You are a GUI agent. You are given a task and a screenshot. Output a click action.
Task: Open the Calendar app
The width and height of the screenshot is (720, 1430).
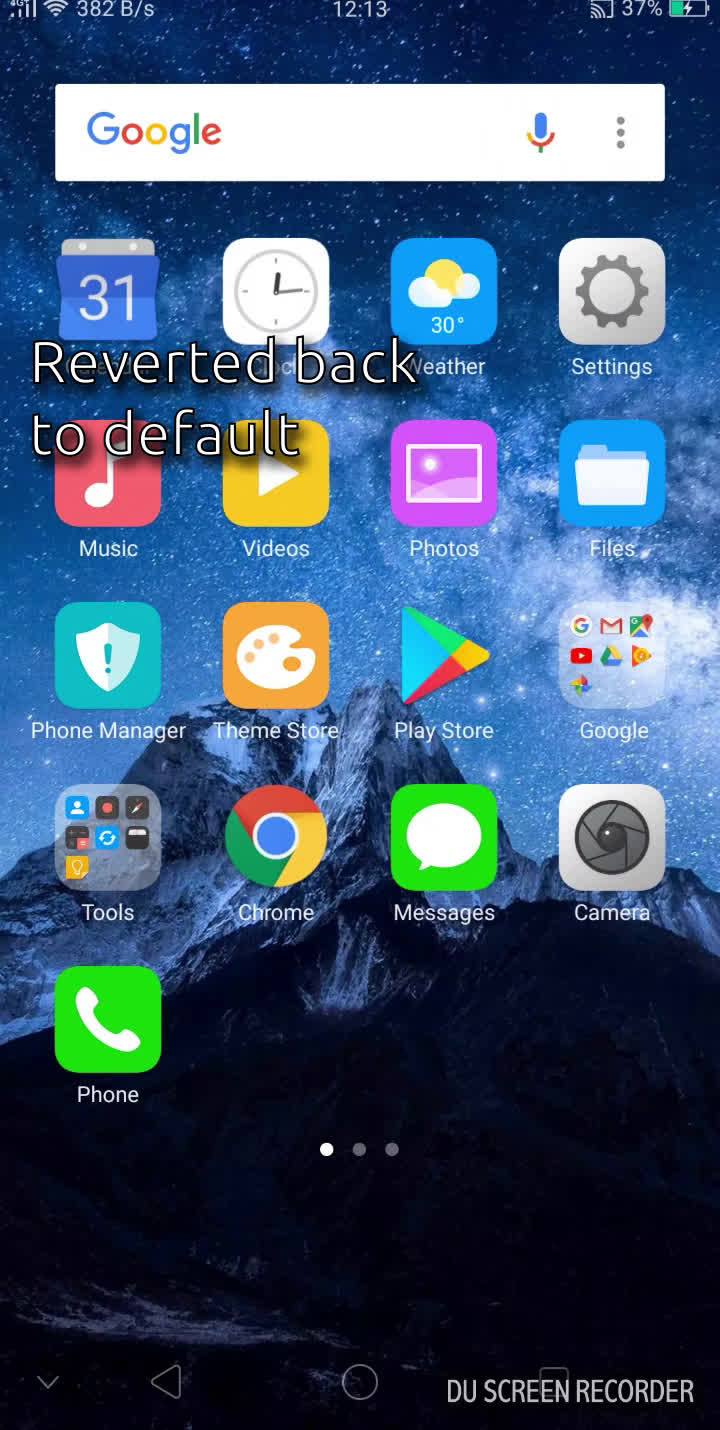pyautogui.click(x=108, y=290)
